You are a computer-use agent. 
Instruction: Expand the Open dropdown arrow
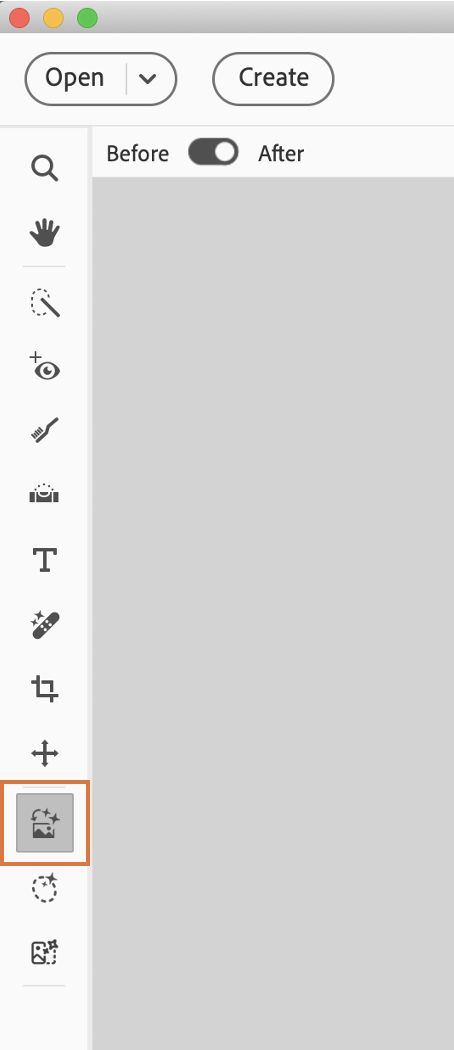click(x=147, y=79)
